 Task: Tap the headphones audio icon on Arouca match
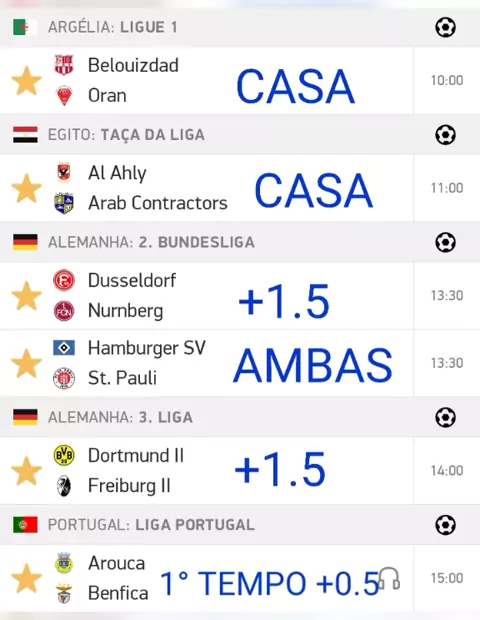click(x=389, y=579)
